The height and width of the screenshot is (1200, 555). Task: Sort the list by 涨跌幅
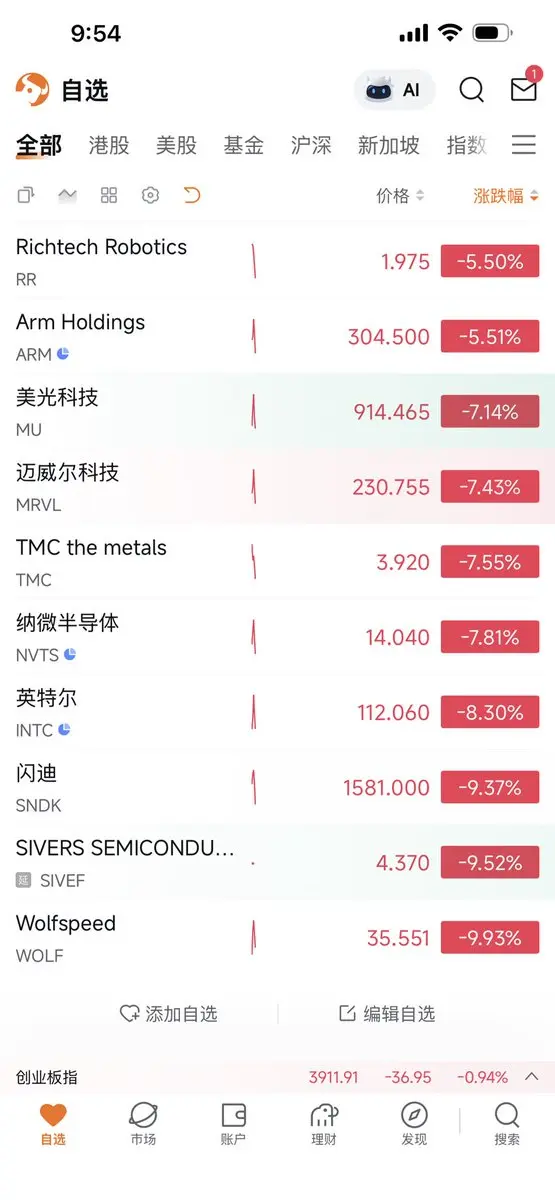coord(506,196)
